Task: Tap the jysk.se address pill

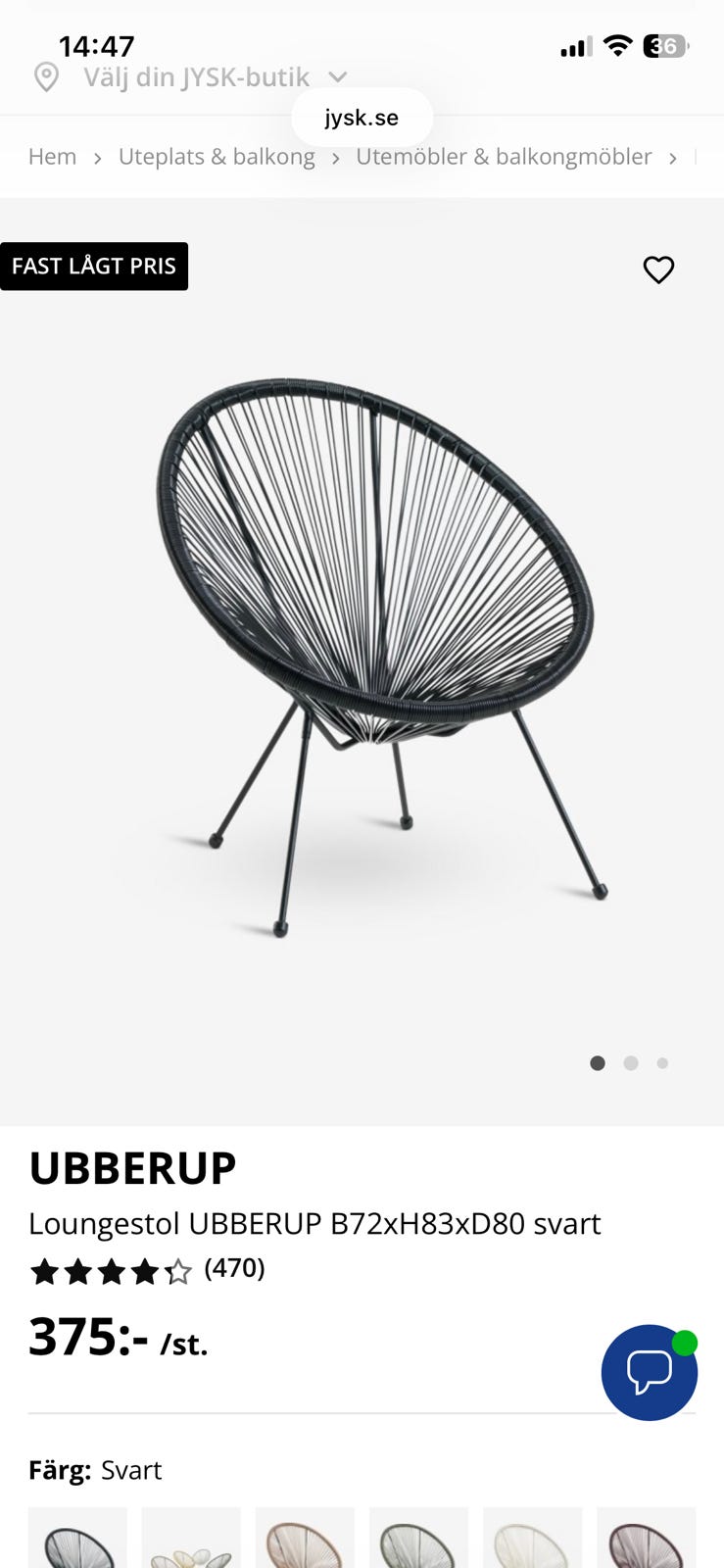Action: click(x=362, y=118)
